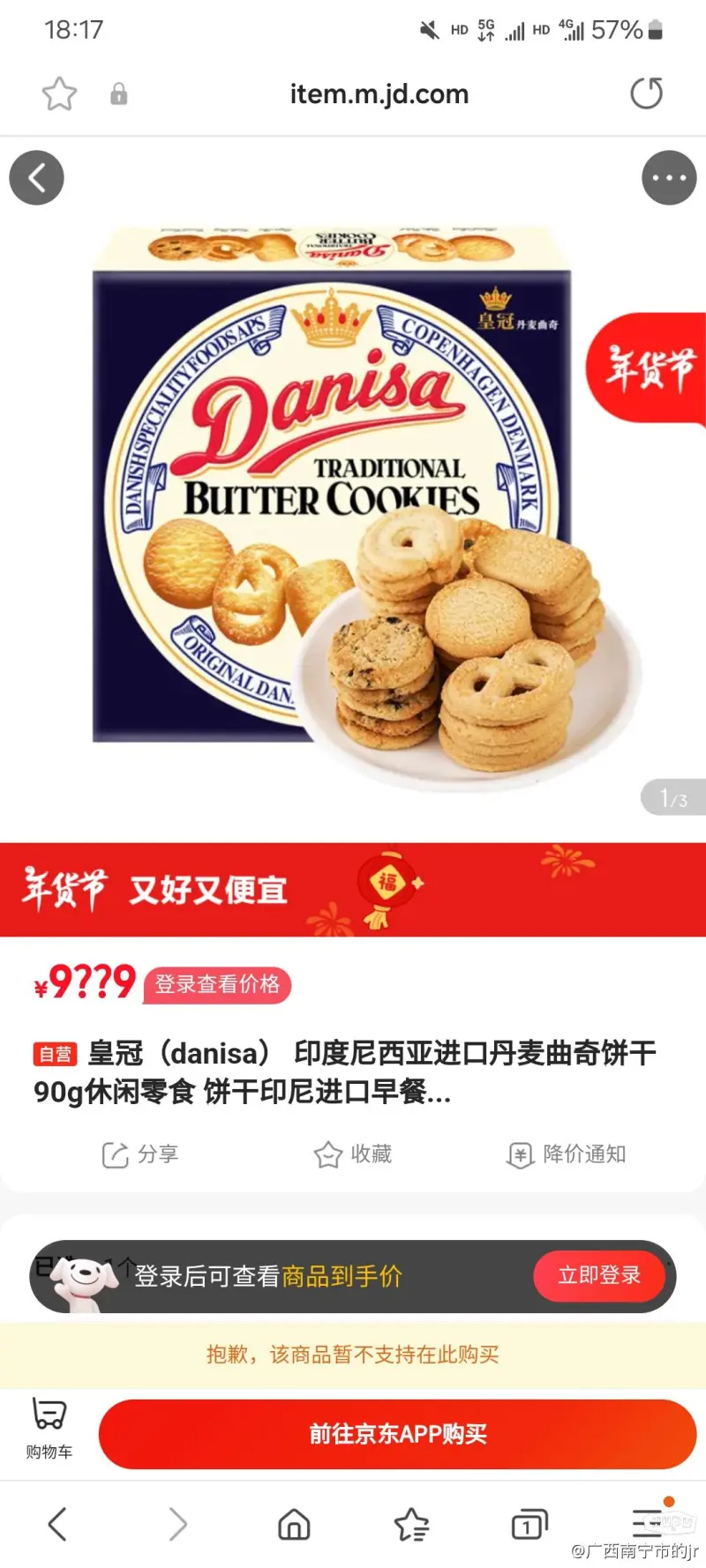Tap 登录查看价格 to see the price
Image resolution: width=706 pixels, height=1568 pixels.
click(217, 984)
